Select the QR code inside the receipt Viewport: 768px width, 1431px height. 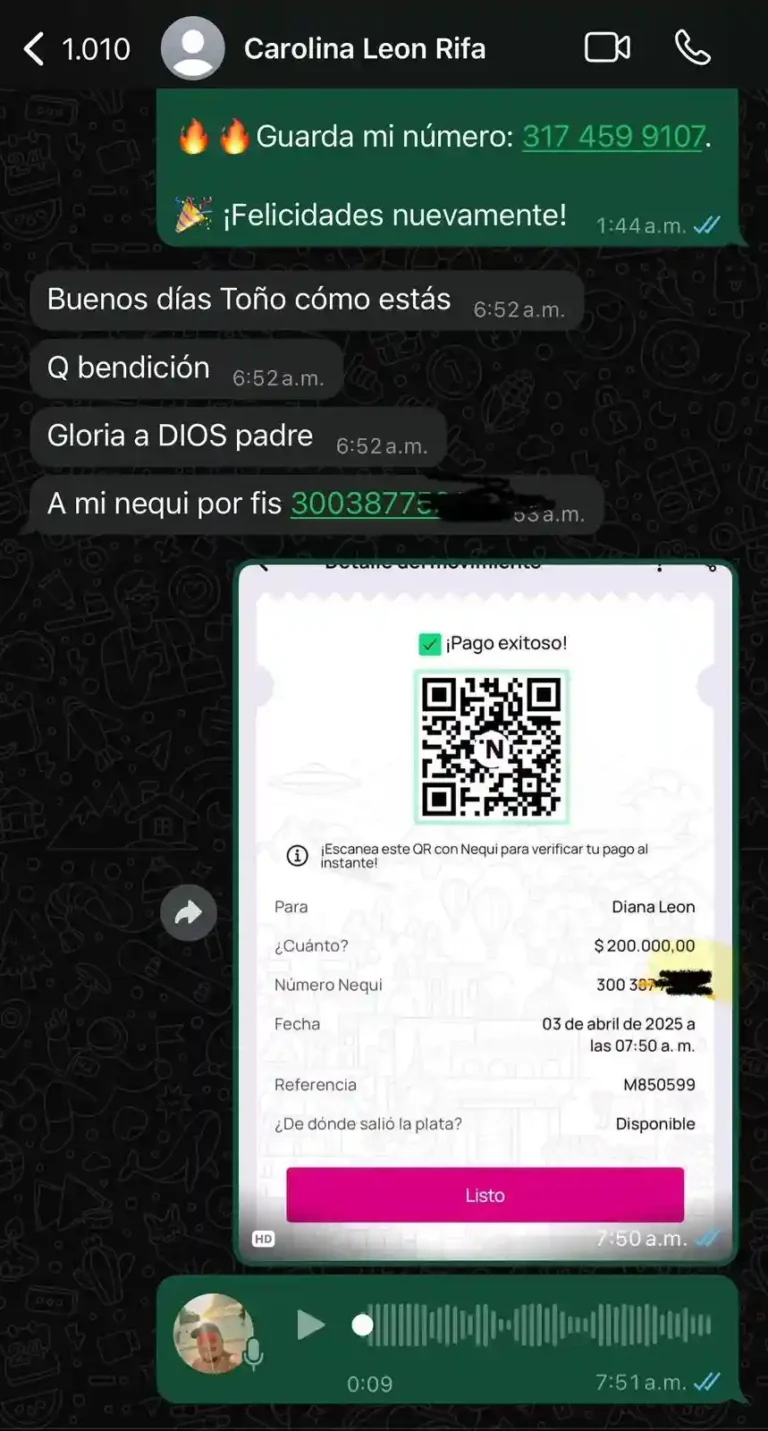click(x=490, y=746)
